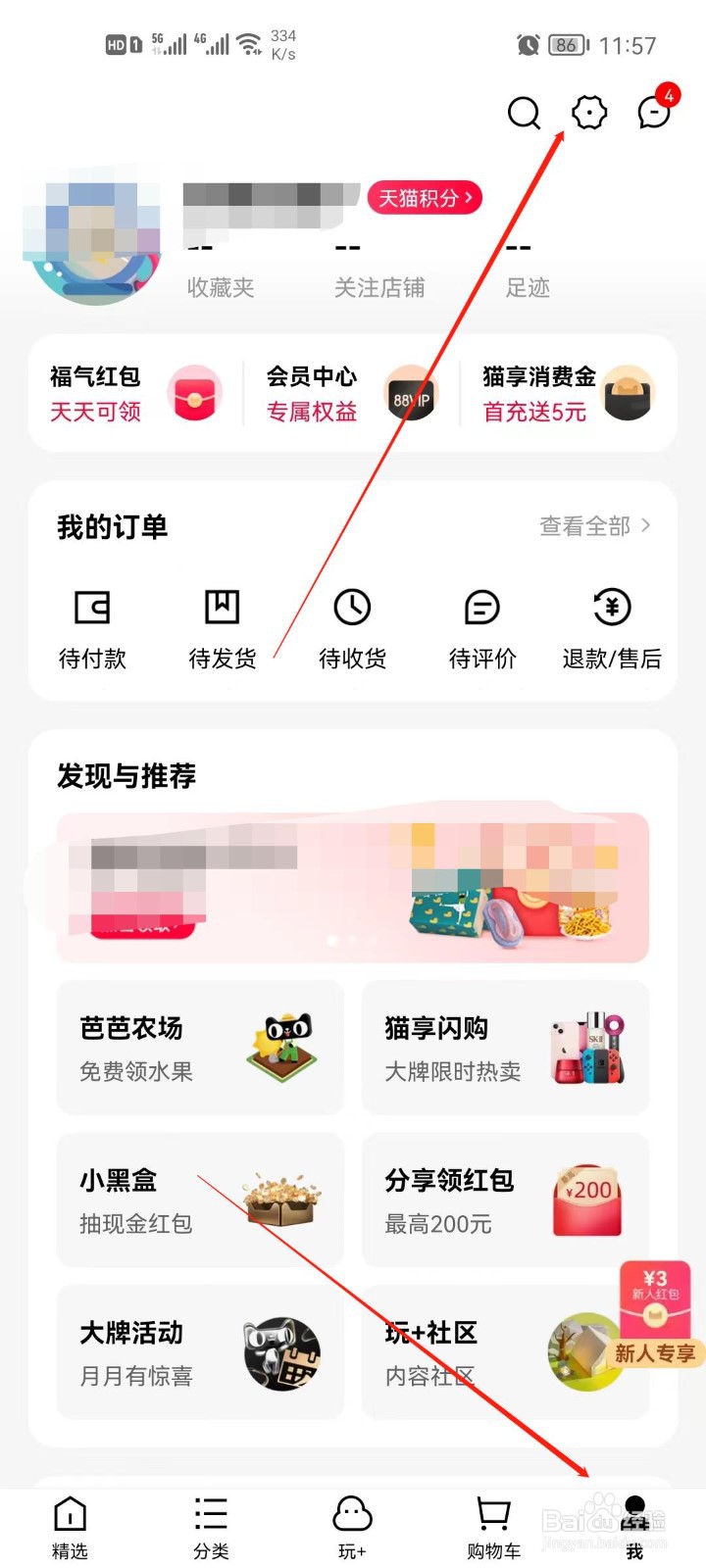Open the 退款/售后 refunds icon
The width and height of the screenshot is (706, 1568).
(611, 610)
